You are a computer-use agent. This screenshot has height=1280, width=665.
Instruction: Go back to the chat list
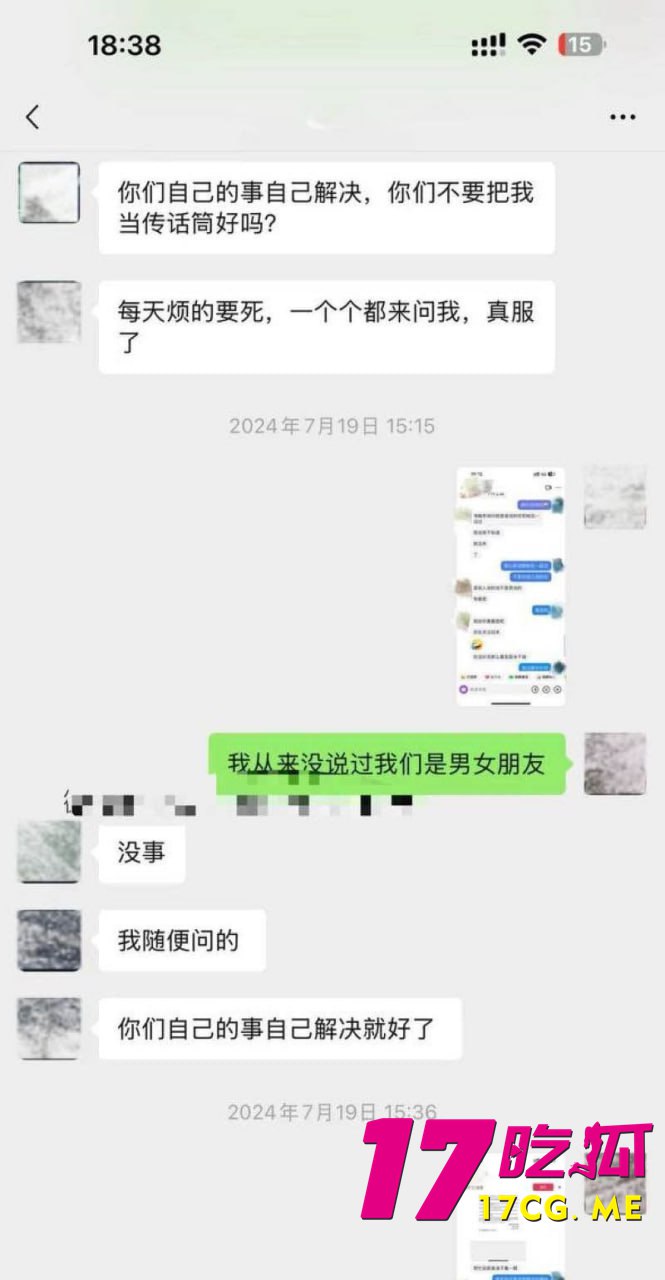[32, 117]
